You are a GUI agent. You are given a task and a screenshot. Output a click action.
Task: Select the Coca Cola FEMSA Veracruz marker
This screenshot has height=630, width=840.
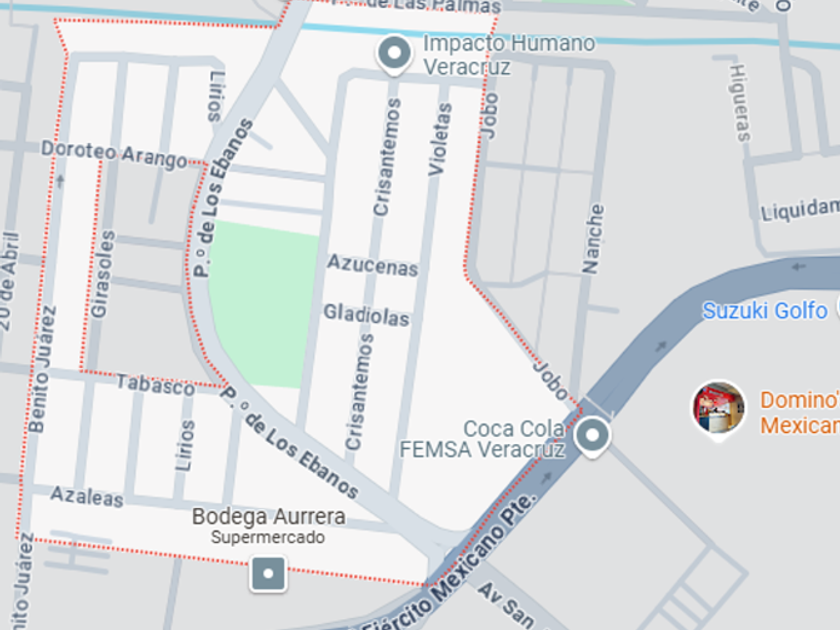tap(593, 436)
